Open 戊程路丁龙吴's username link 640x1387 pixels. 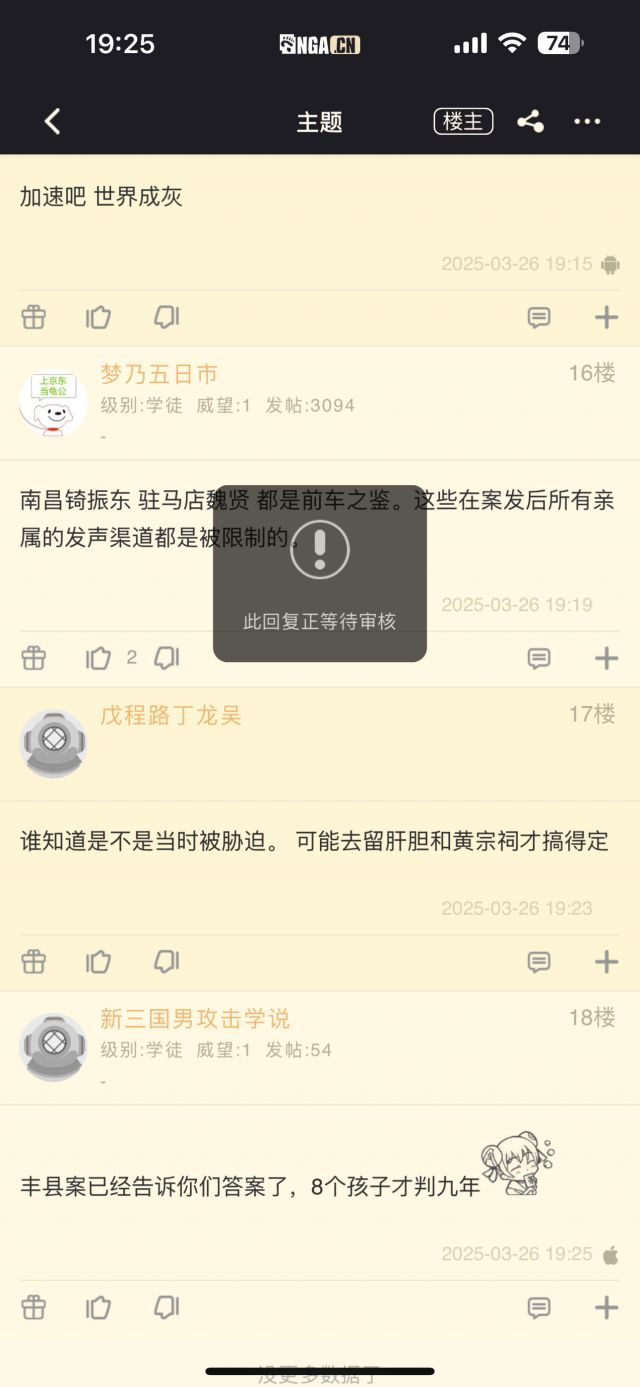point(171,715)
